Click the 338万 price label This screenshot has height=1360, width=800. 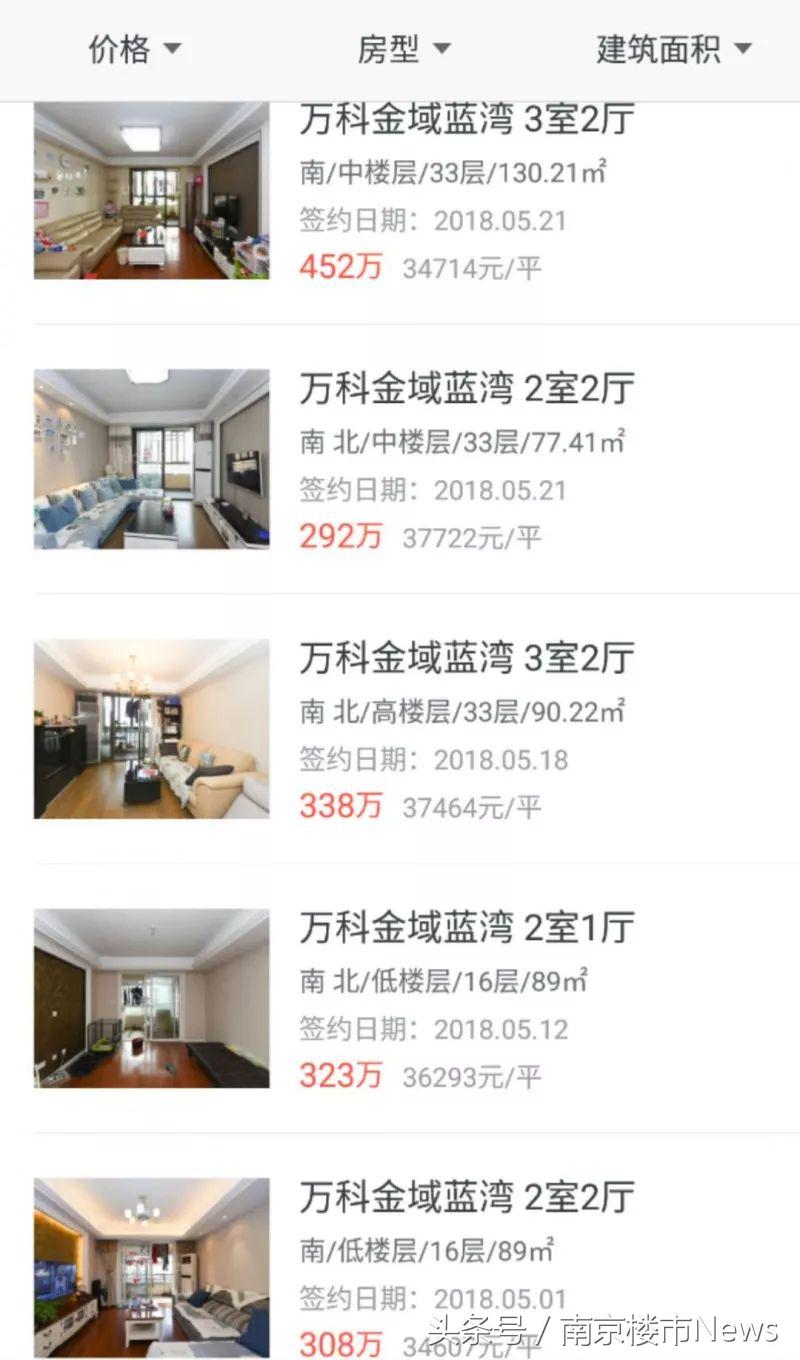pos(341,806)
